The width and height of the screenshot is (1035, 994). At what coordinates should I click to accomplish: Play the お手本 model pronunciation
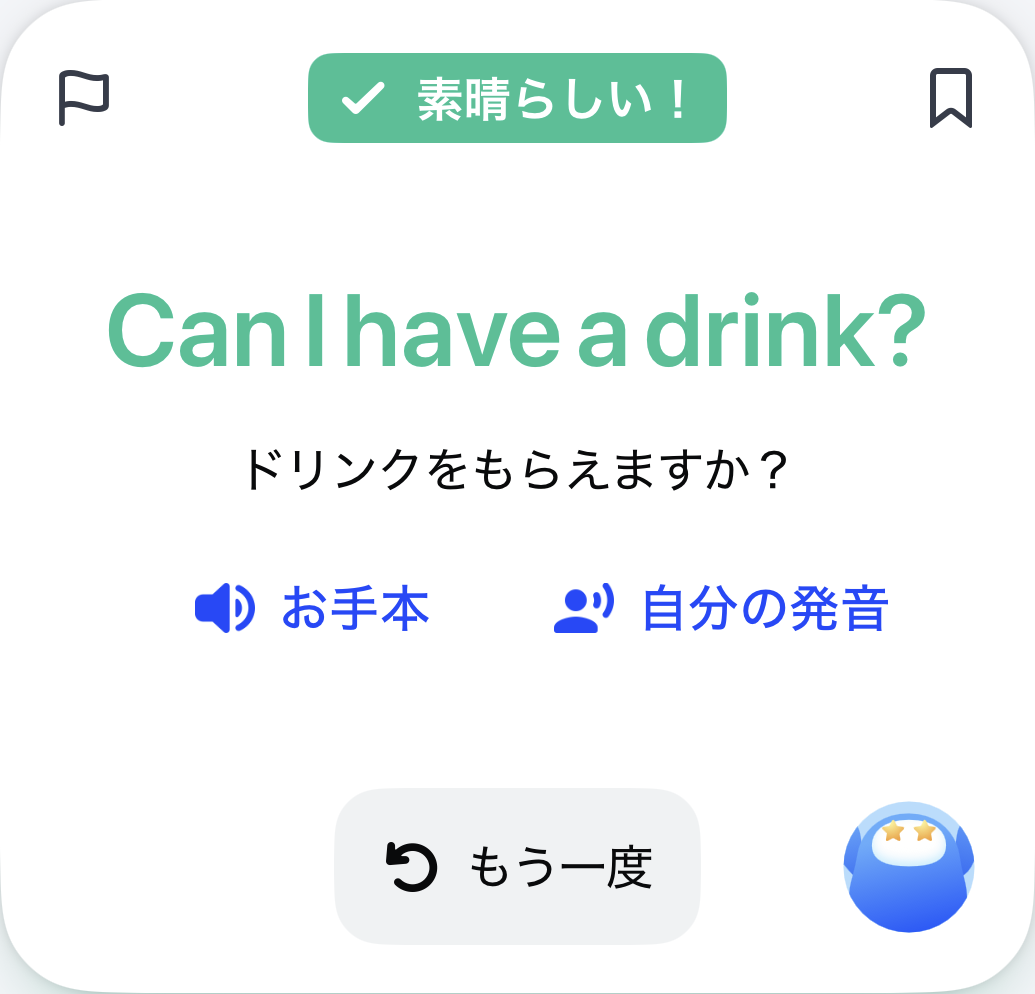click(312, 608)
